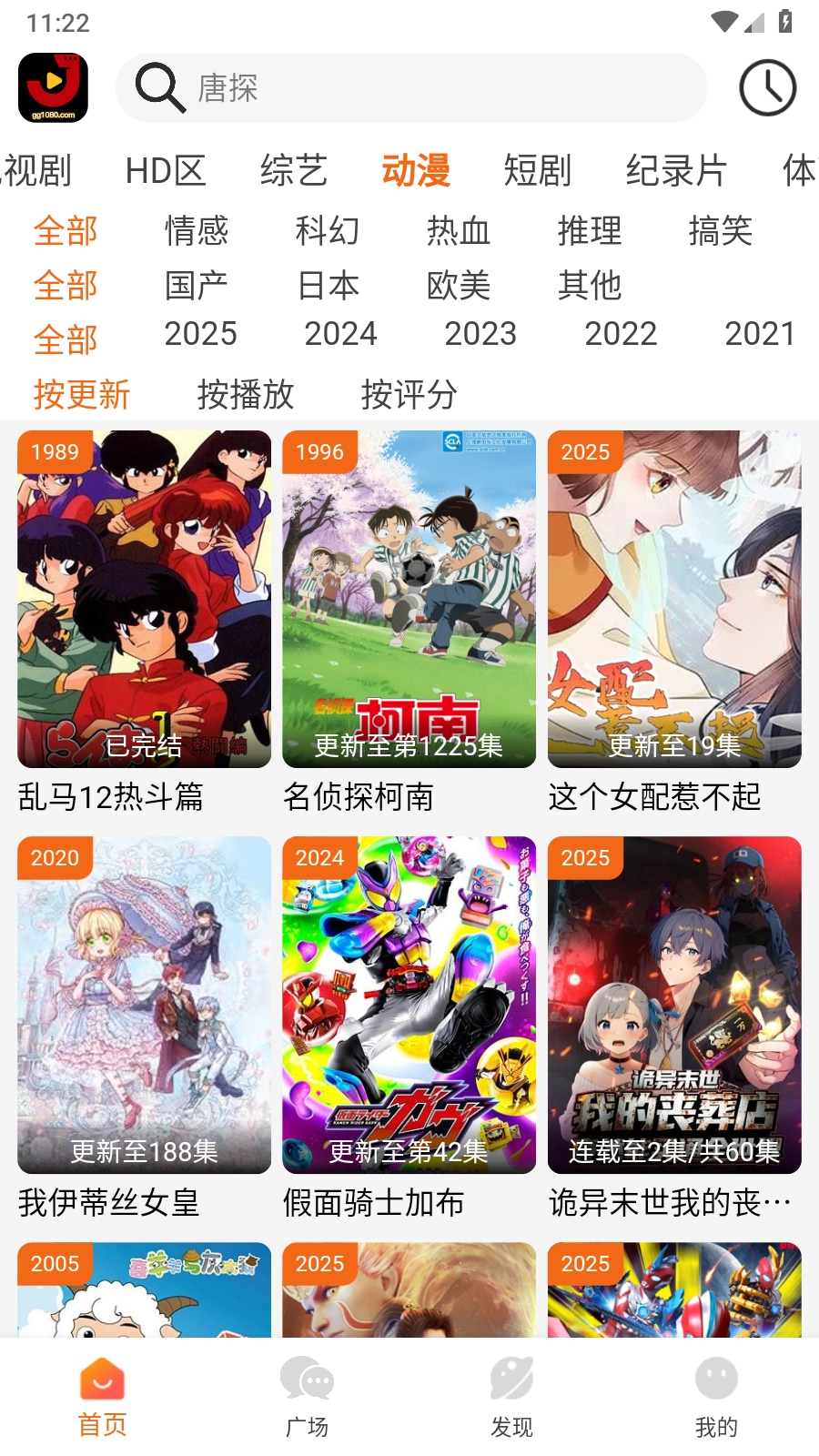This screenshot has width=819, height=1456.
Task: Select the 首页 home icon
Action: click(102, 1388)
